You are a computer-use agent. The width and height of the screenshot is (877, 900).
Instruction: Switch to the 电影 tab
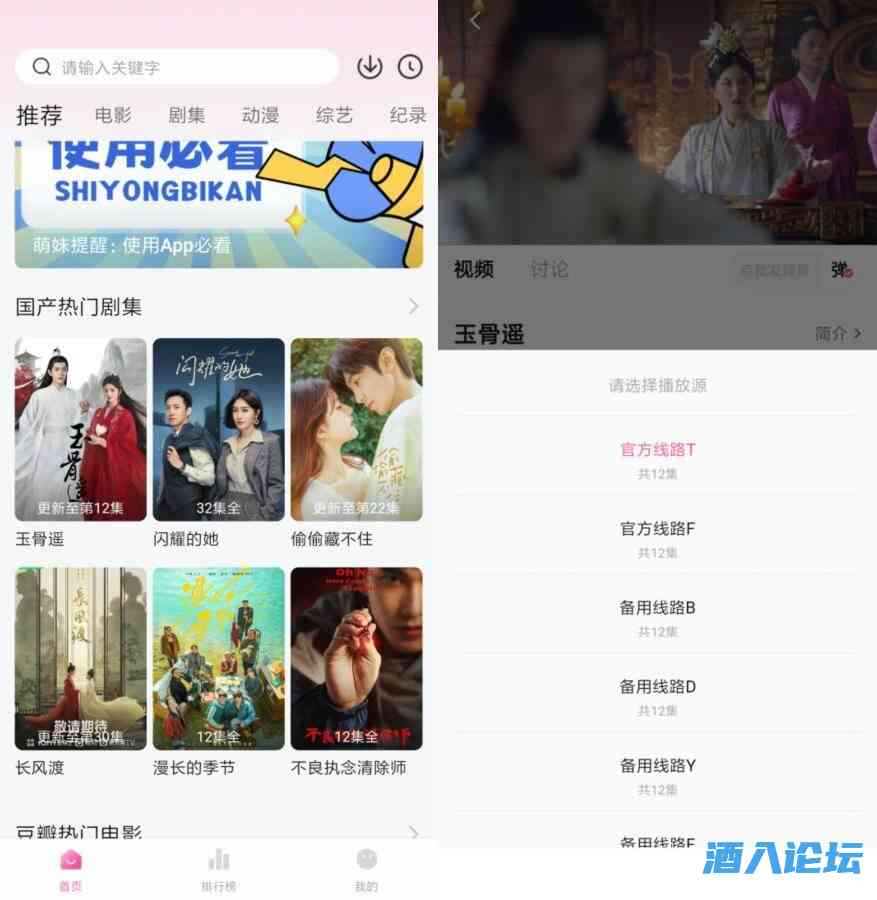[113, 115]
